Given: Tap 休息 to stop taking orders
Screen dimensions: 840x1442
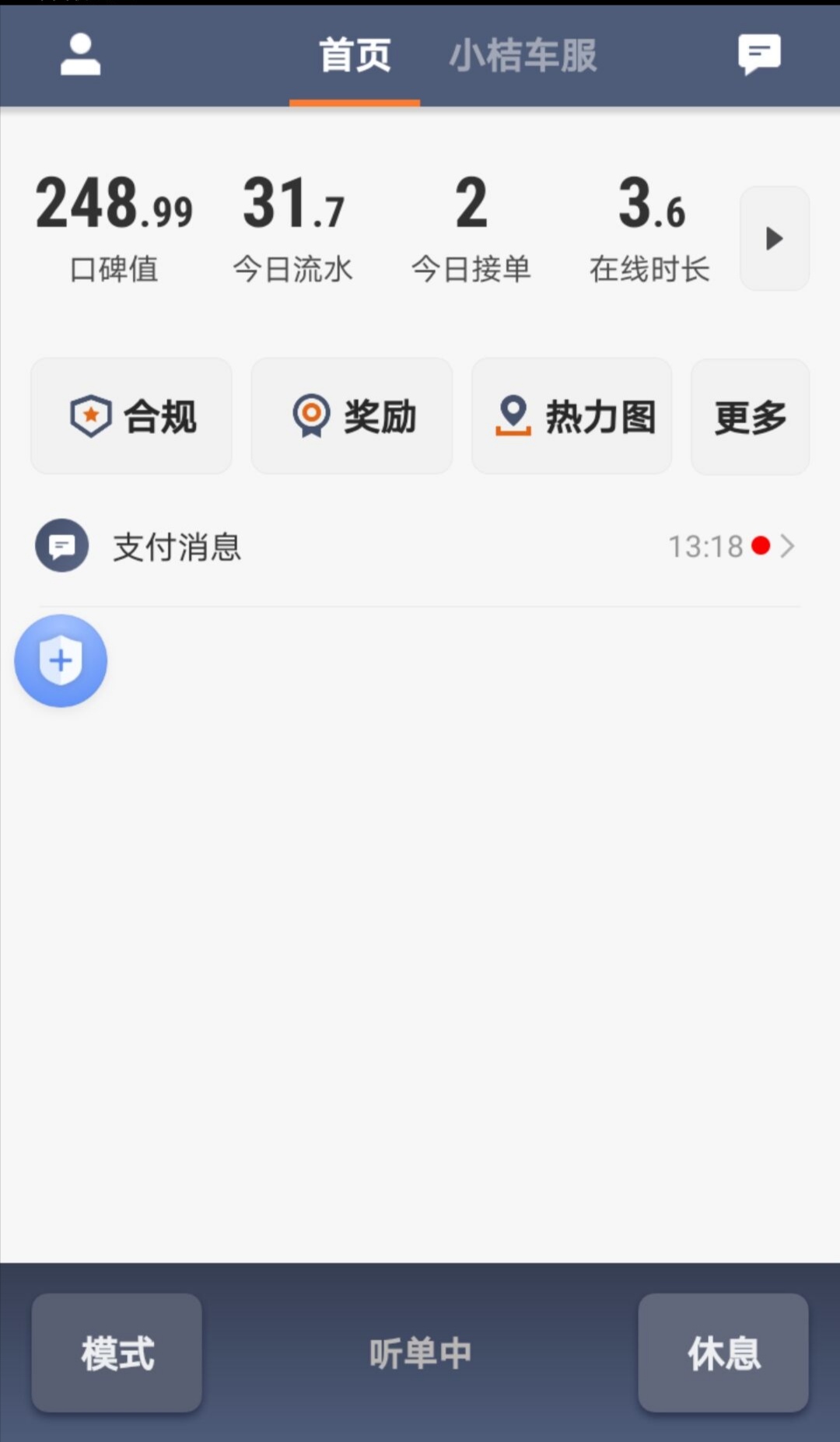Looking at the screenshot, I should (x=723, y=1353).
